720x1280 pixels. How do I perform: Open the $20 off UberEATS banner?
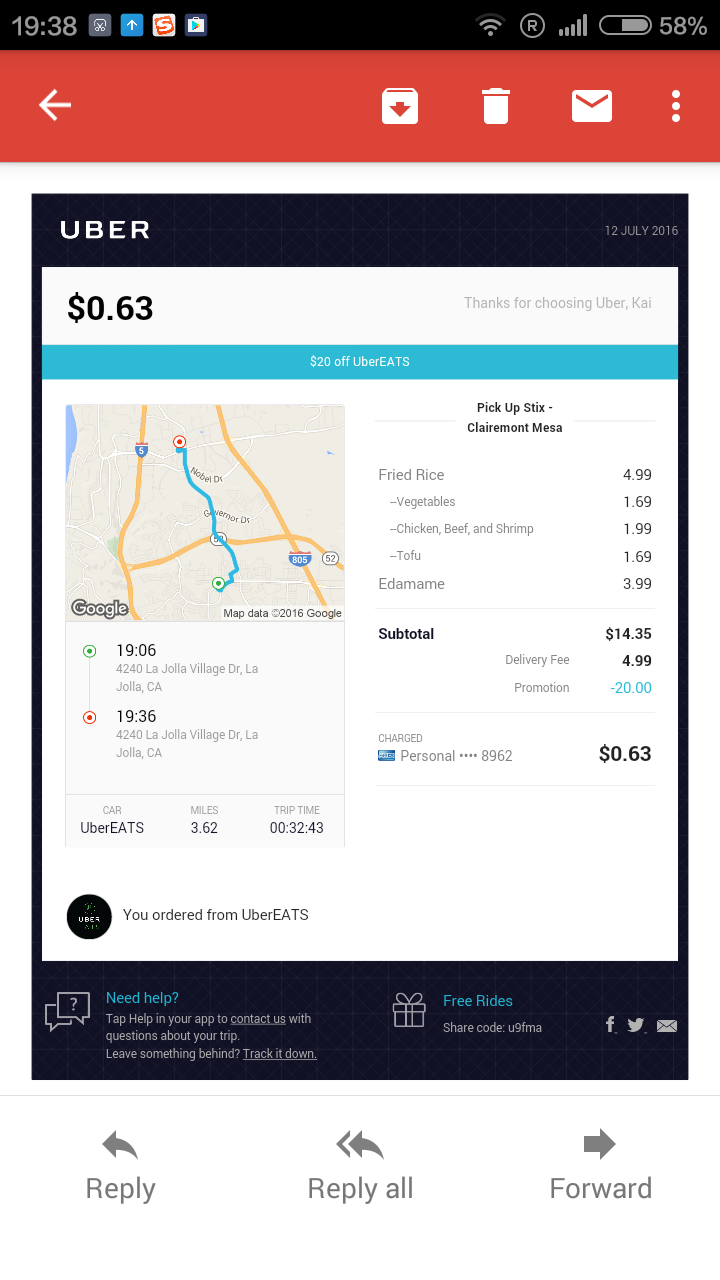click(x=360, y=362)
